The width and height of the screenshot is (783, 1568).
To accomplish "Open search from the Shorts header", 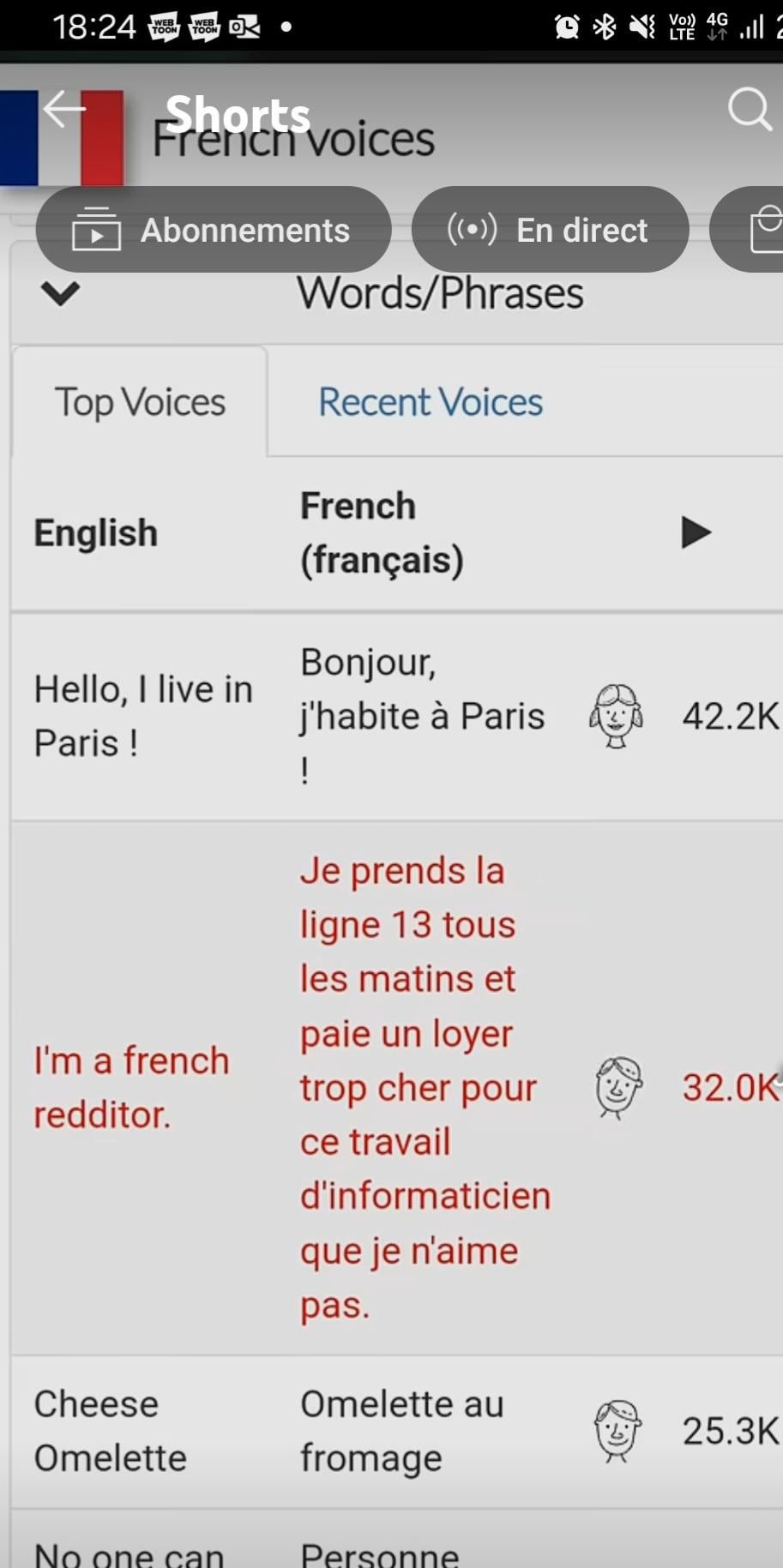I will 750,110.
